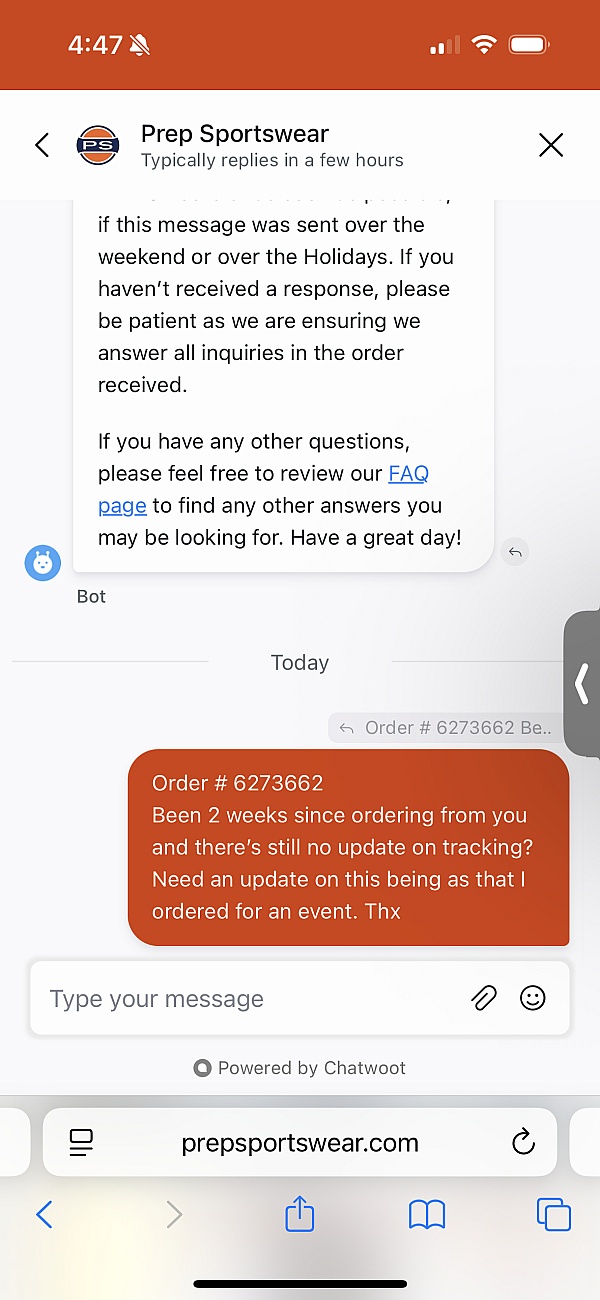Open the FAQ page link

click(408, 473)
